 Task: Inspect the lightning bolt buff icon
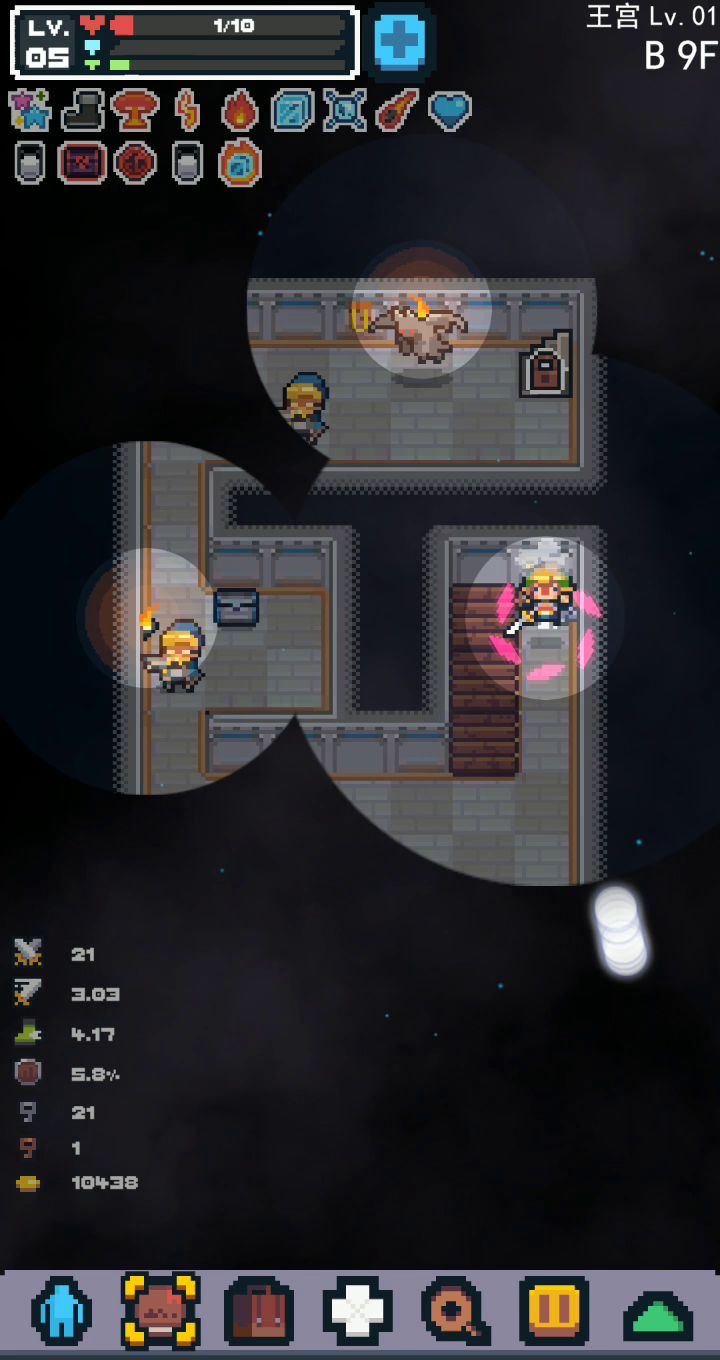pos(187,110)
